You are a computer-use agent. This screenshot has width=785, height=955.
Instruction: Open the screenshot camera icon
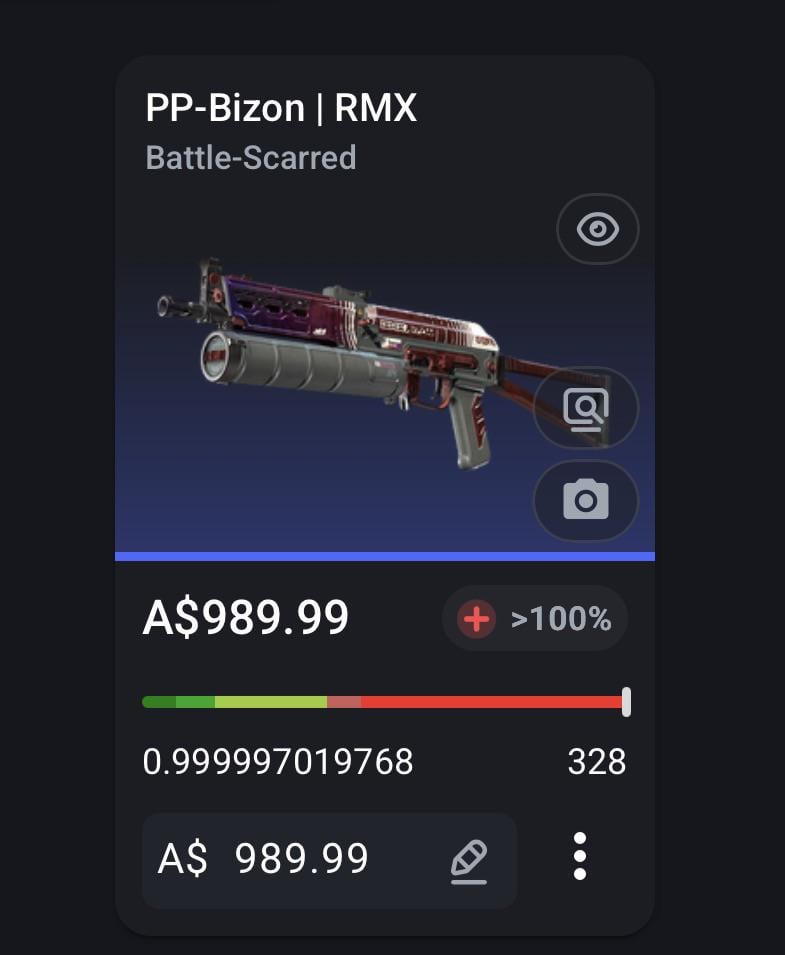point(586,499)
